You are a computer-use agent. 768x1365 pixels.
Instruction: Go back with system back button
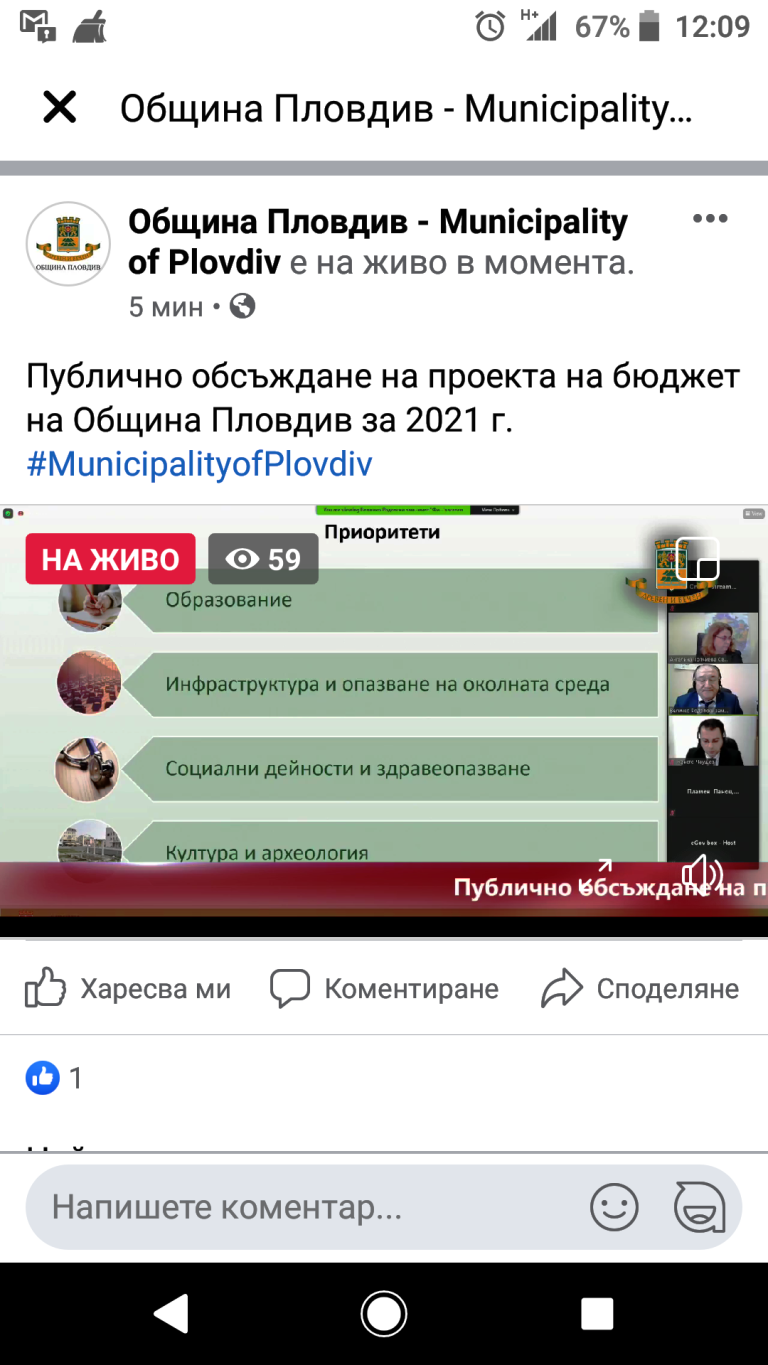coord(171,1314)
